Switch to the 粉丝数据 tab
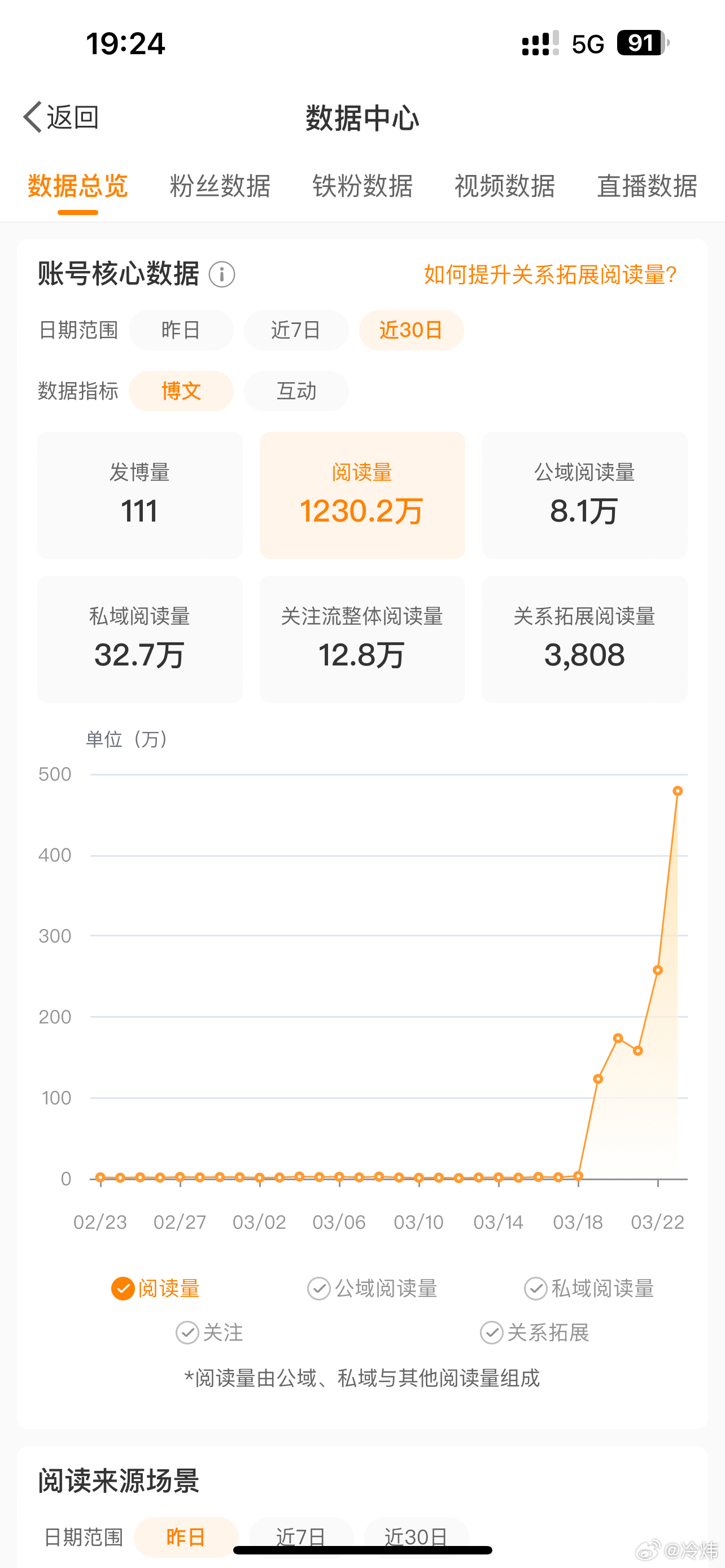725x1568 pixels. coord(220,187)
